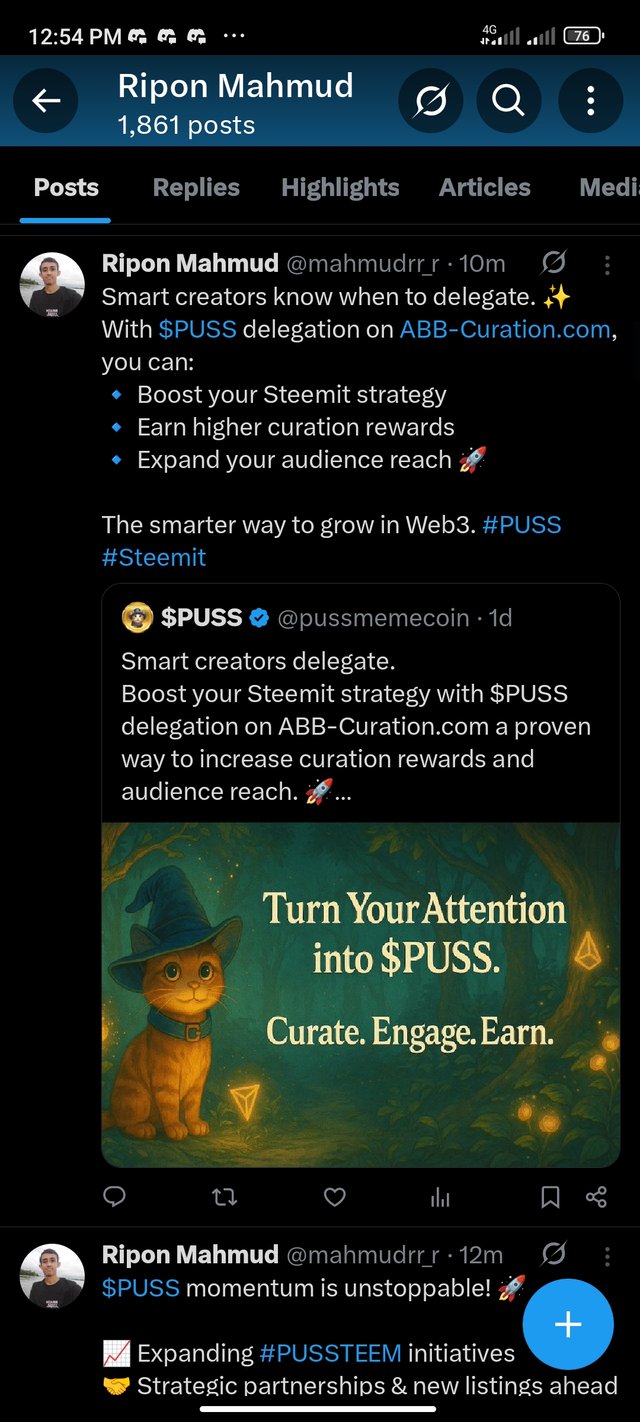Bookmark the 10m post
Image resolution: width=640 pixels, height=1422 pixels.
(550, 1196)
